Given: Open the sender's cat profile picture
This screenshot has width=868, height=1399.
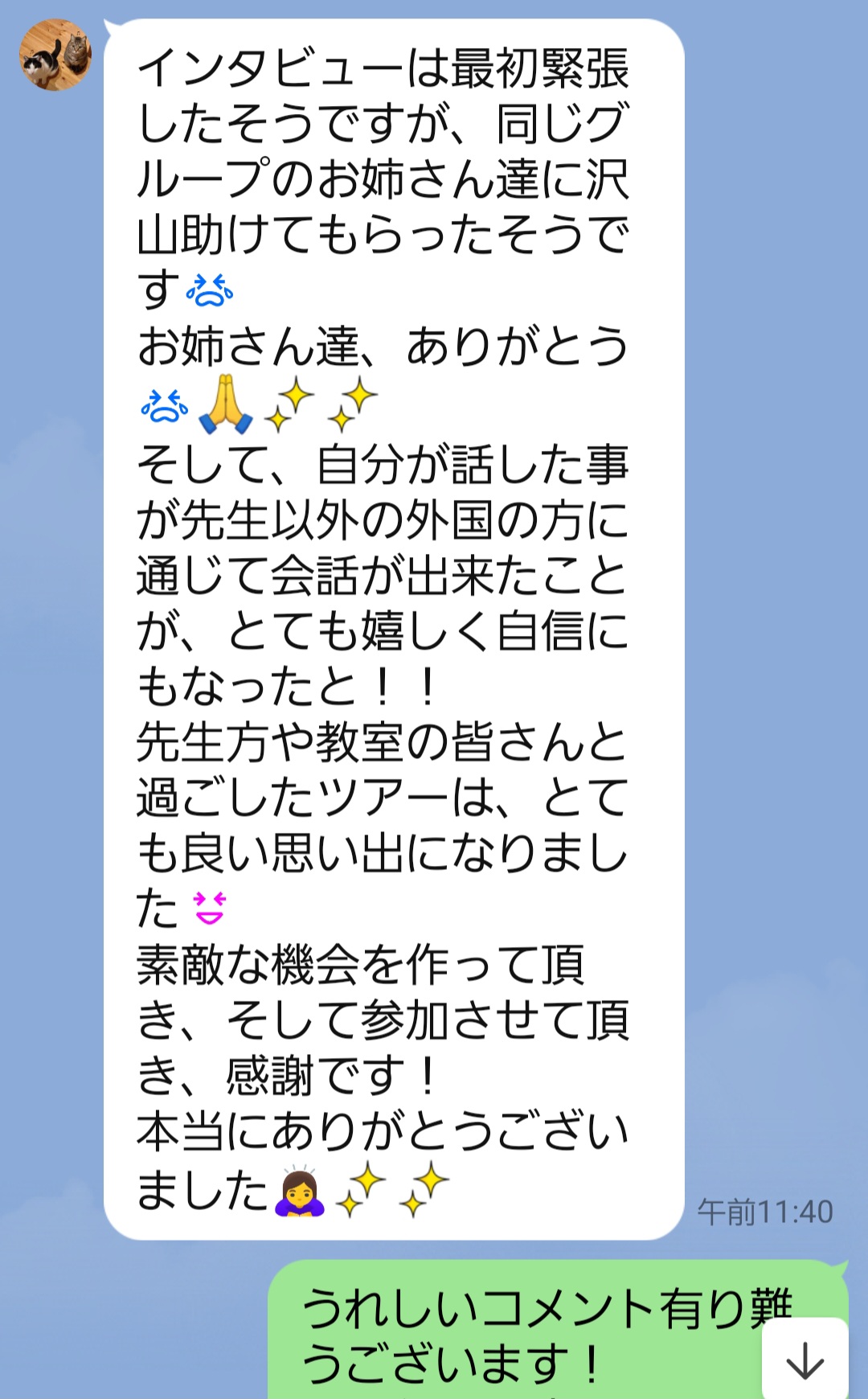Looking at the screenshot, I should coord(55,55).
